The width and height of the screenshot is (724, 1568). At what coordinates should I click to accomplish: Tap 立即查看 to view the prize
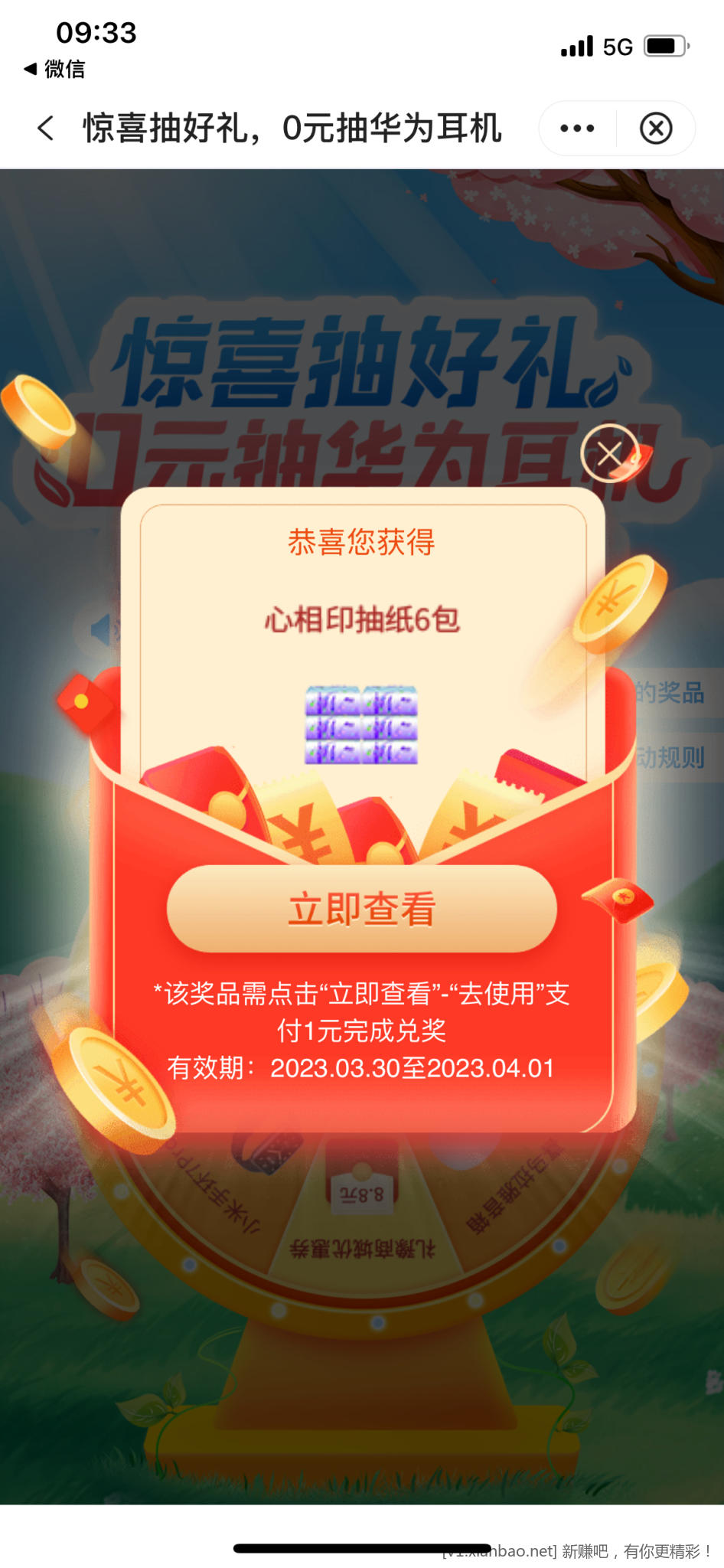(x=361, y=909)
